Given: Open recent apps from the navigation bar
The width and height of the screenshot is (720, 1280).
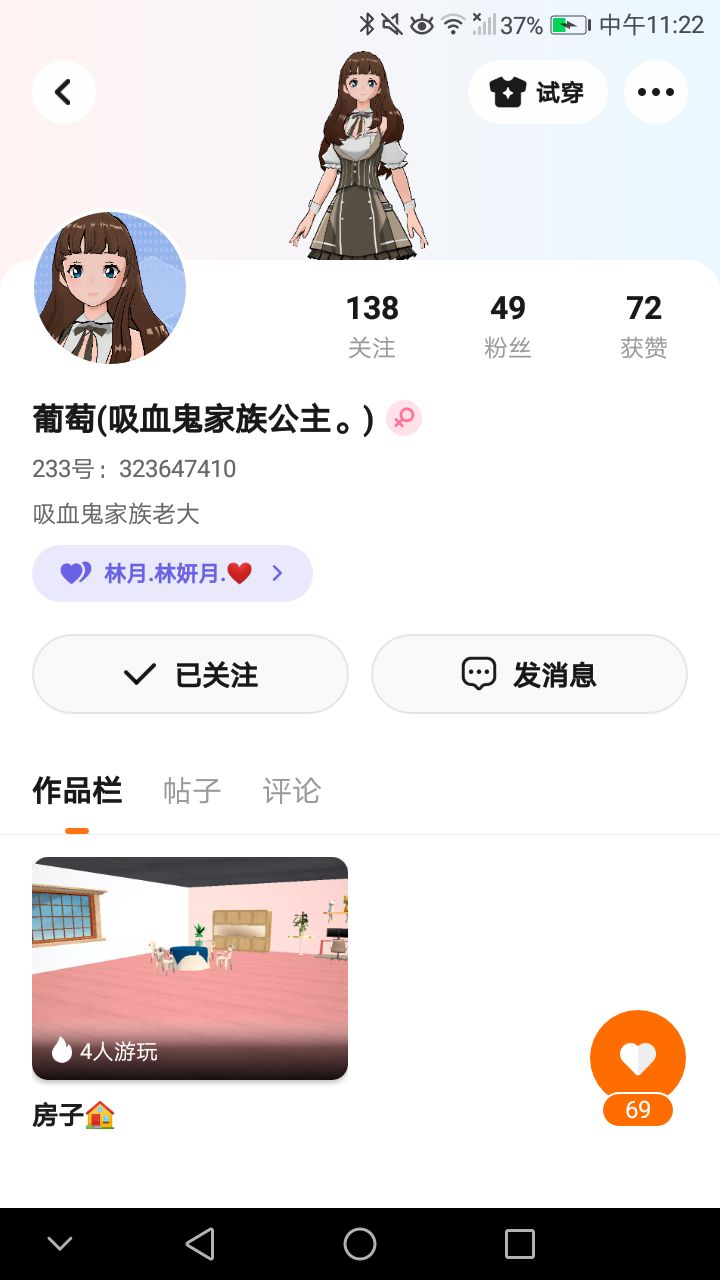Looking at the screenshot, I should 520,1244.
